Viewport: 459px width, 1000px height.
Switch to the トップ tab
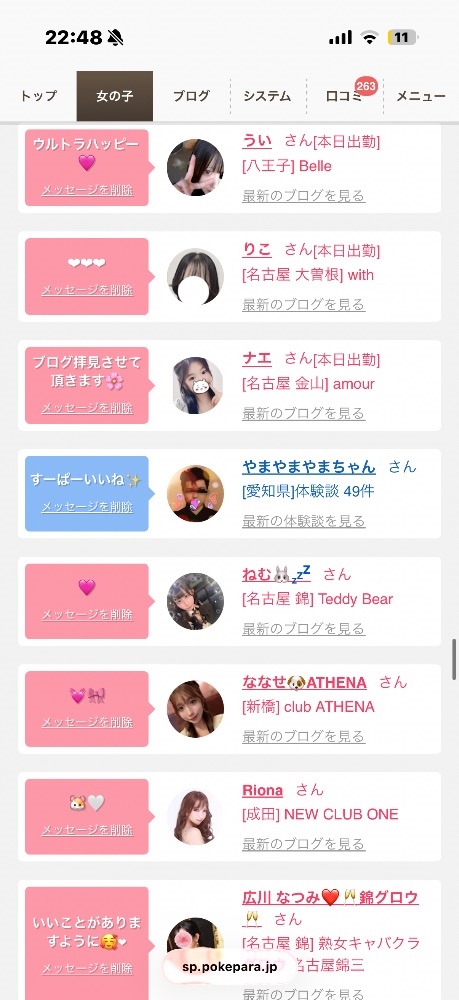pos(38,96)
